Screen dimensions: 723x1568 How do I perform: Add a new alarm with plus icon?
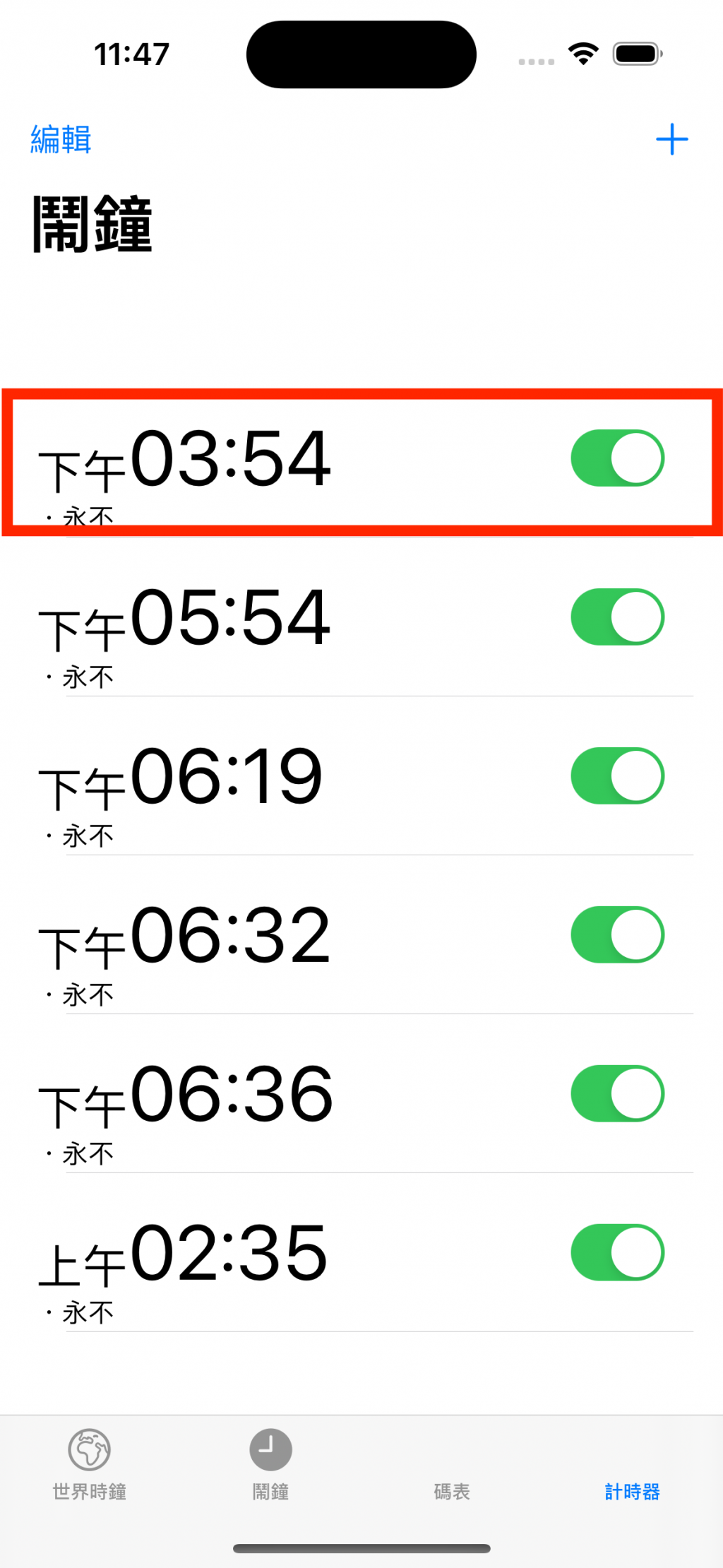tap(671, 140)
